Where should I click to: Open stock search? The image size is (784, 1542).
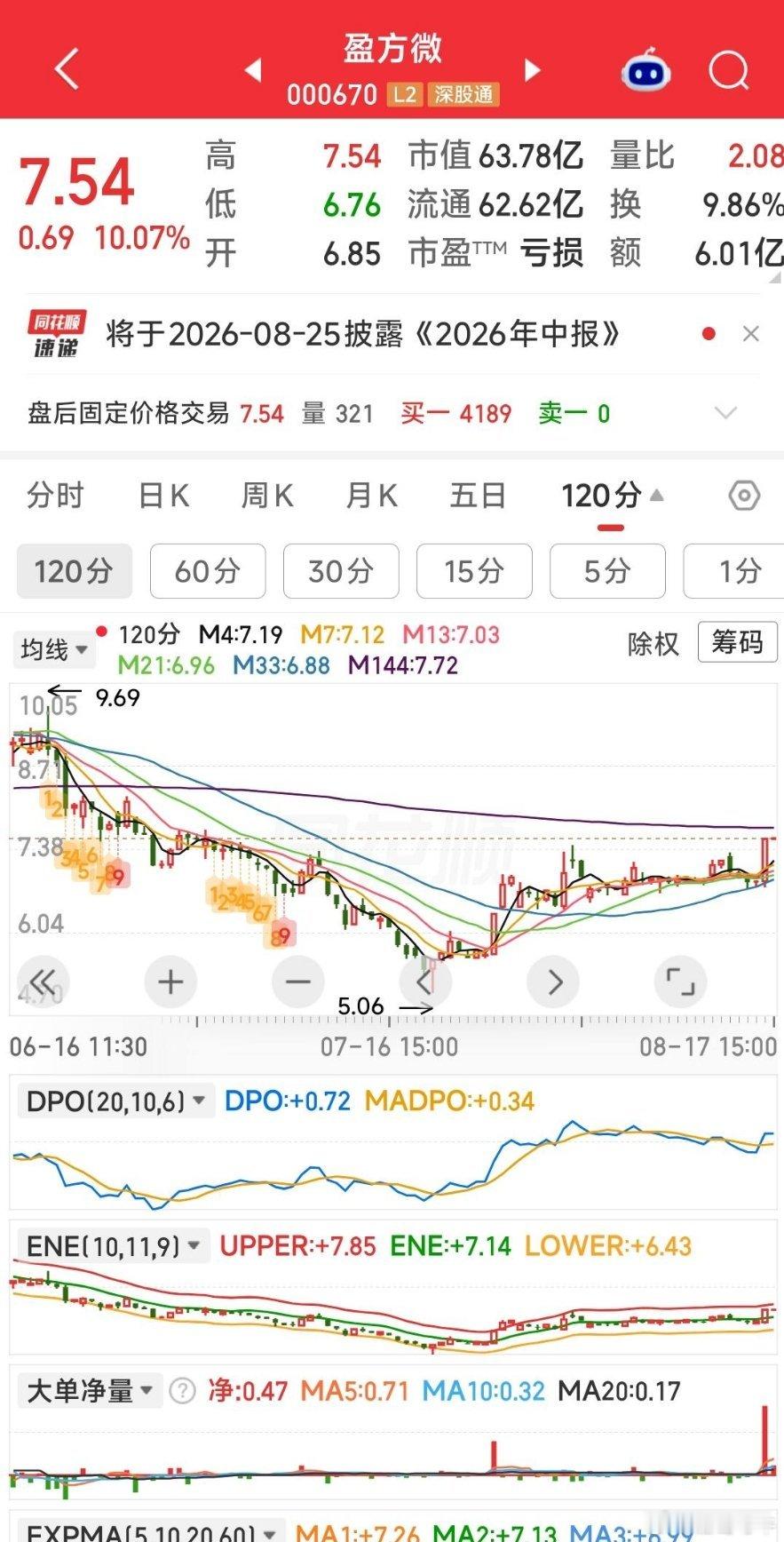tap(729, 69)
